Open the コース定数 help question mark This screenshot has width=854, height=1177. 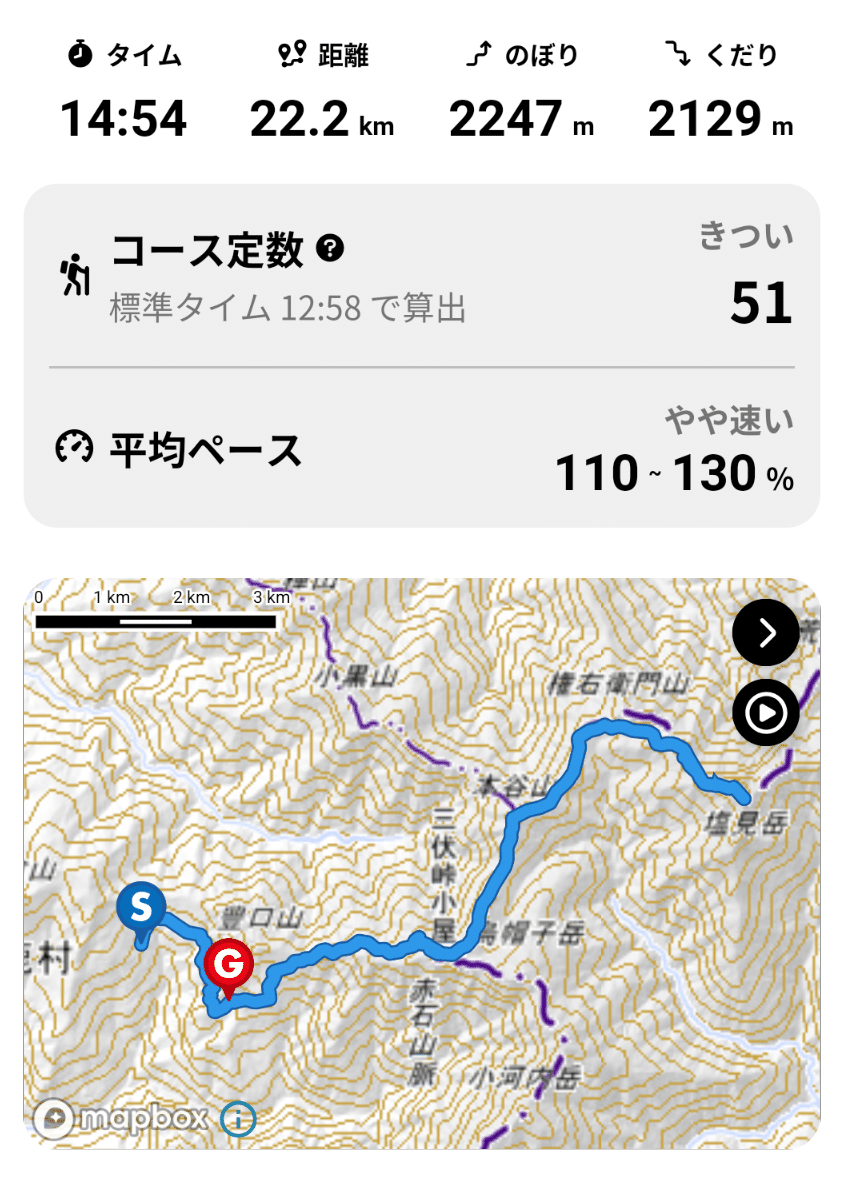click(x=330, y=248)
